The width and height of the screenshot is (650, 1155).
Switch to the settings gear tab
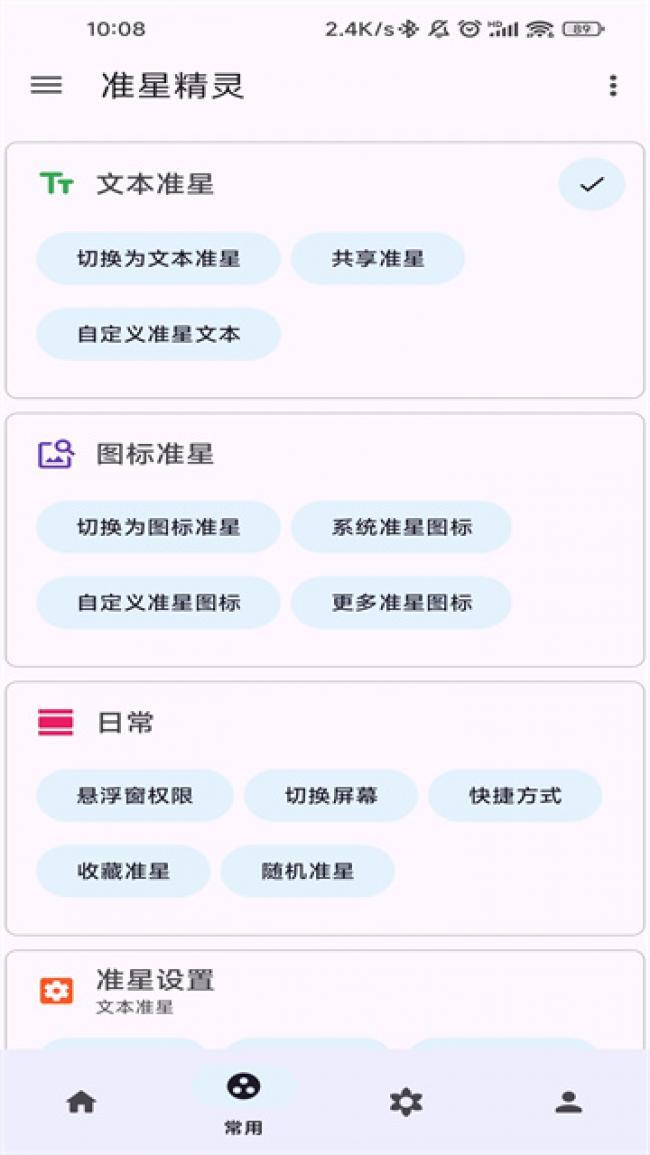tap(406, 1102)
